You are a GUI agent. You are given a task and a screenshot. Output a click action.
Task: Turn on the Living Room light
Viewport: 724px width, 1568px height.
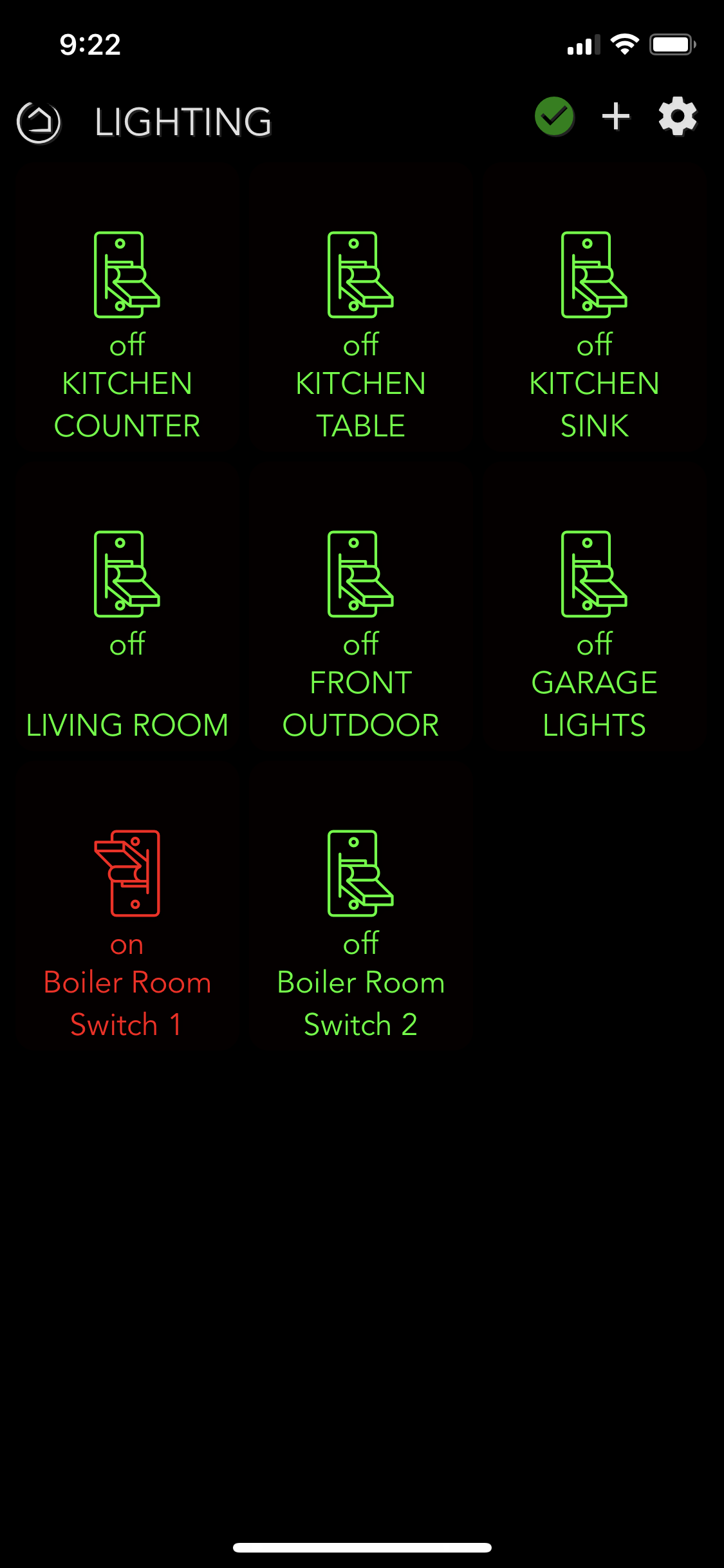127,575
